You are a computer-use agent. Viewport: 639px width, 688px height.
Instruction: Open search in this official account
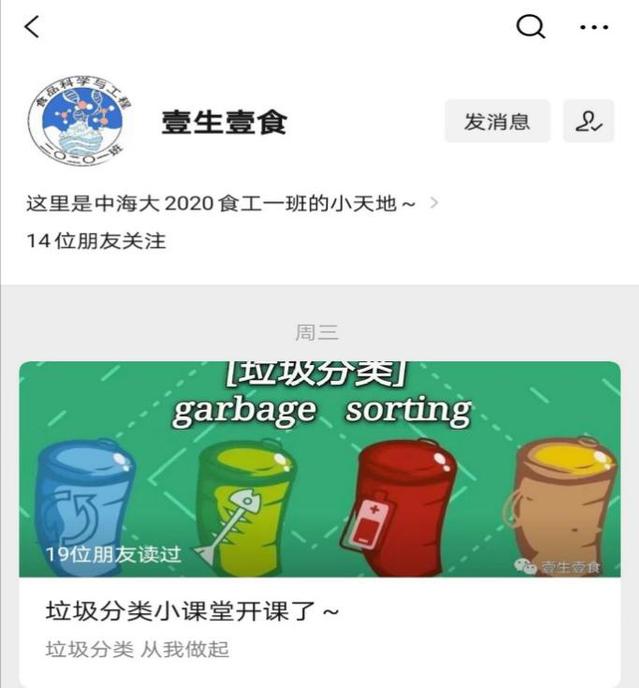pyautogui.click(x=530, y=27)
